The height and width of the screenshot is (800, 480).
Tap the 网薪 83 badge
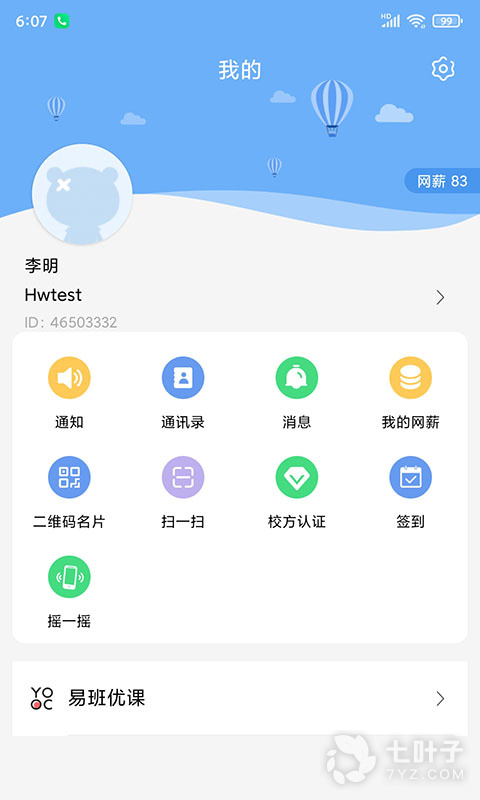pyautogui.click(x=442, y=181)
